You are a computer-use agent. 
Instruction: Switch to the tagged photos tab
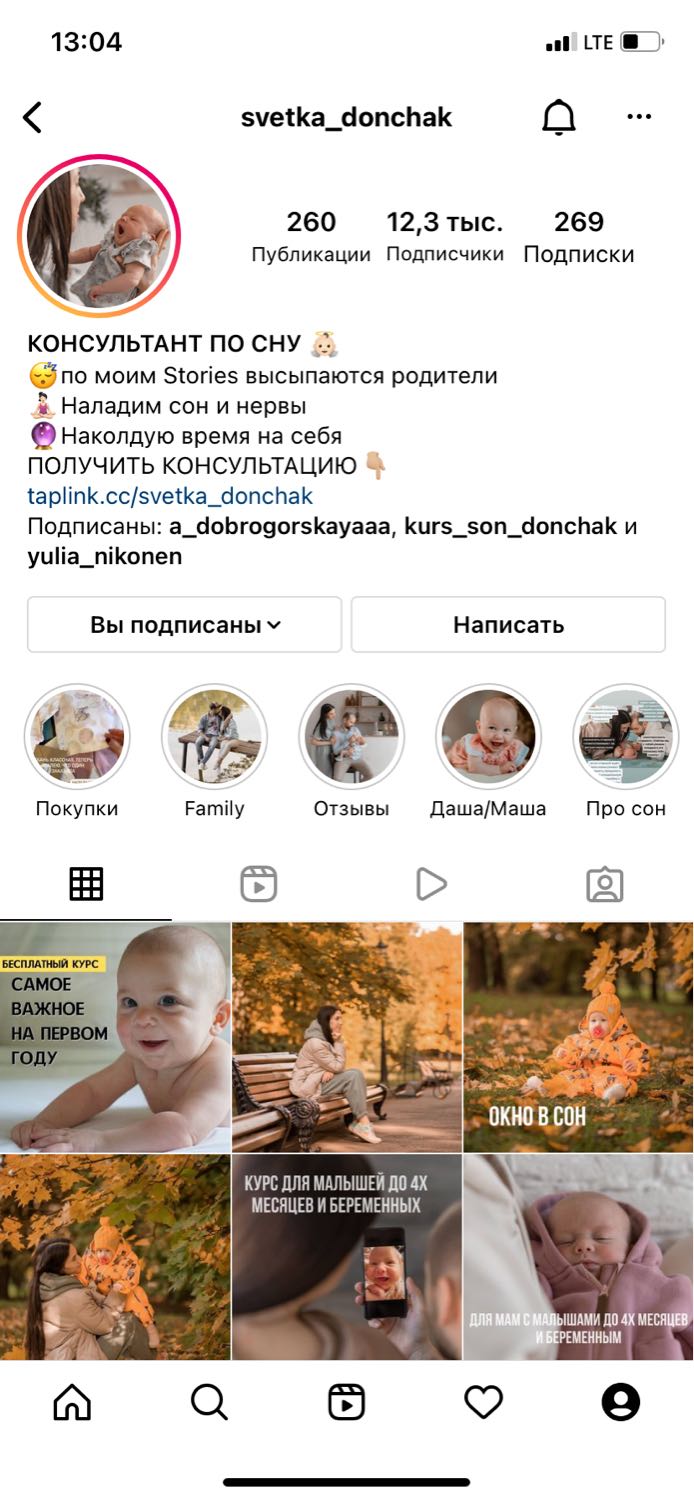coord(604,884)
